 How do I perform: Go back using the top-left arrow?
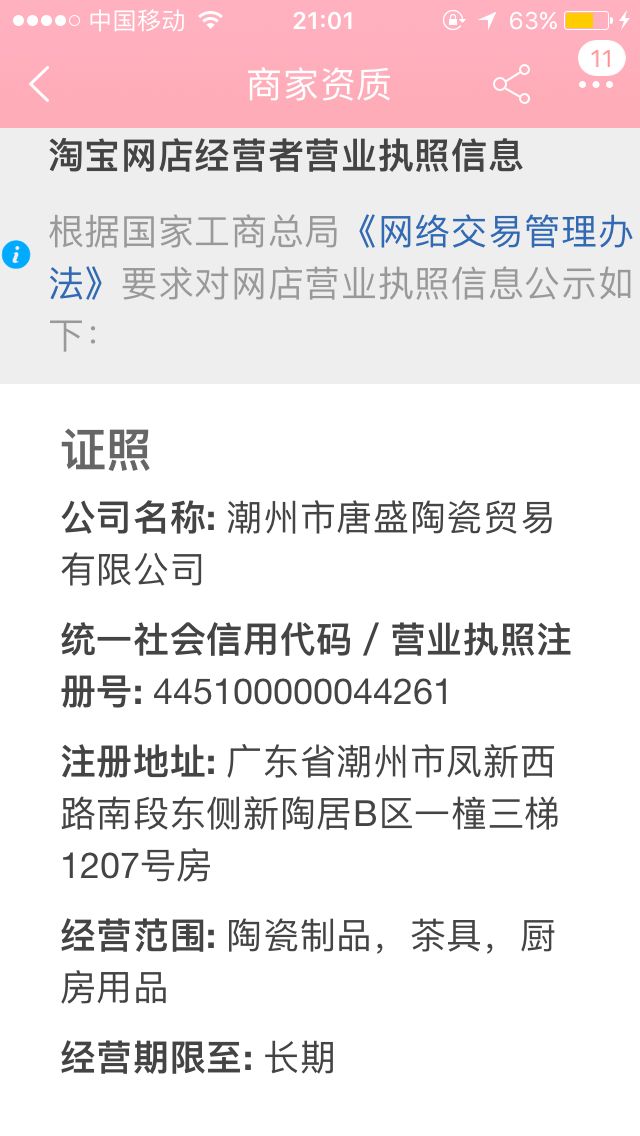[40, 85]
